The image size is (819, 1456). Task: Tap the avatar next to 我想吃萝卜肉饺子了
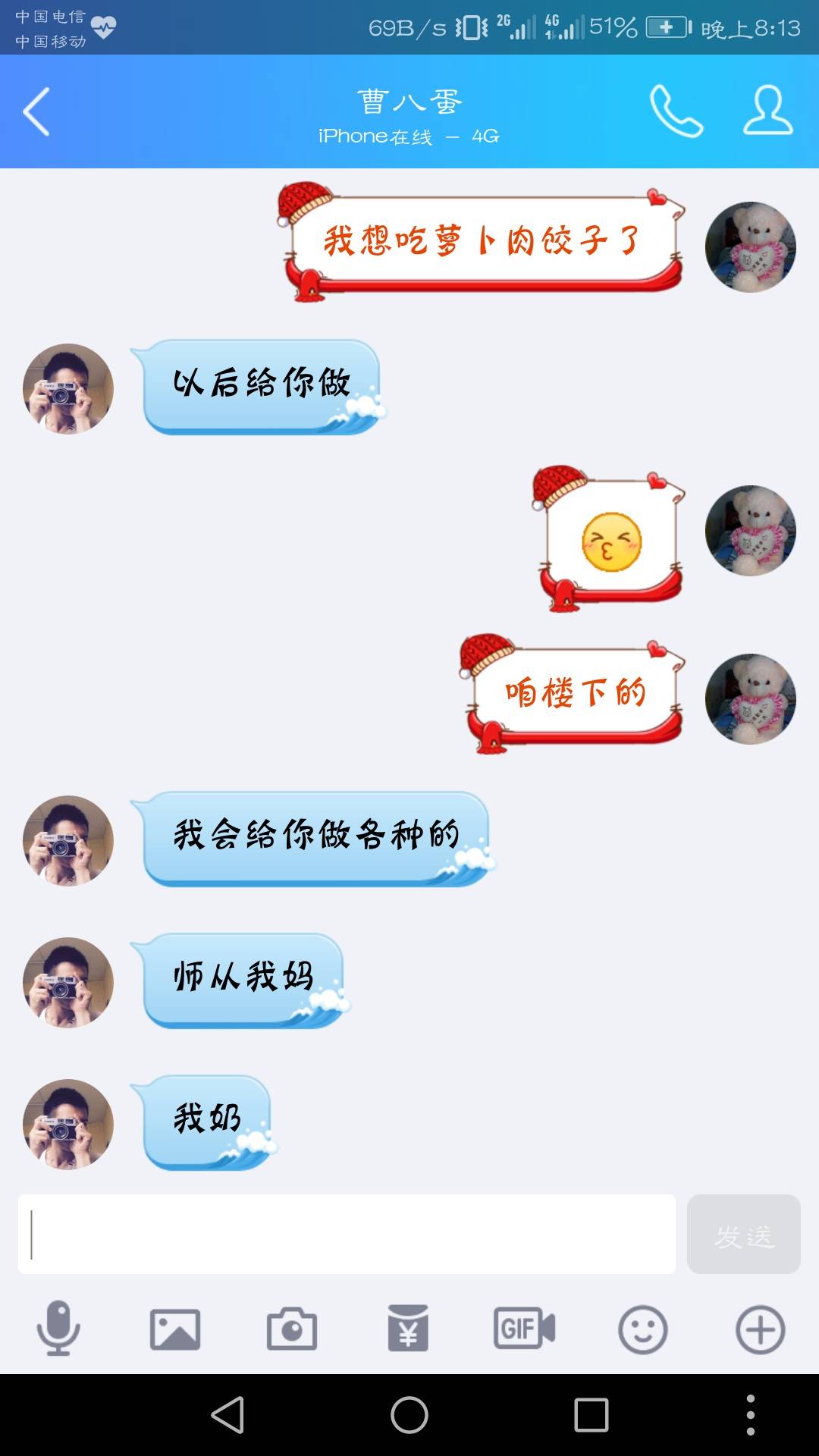[750, 247]
